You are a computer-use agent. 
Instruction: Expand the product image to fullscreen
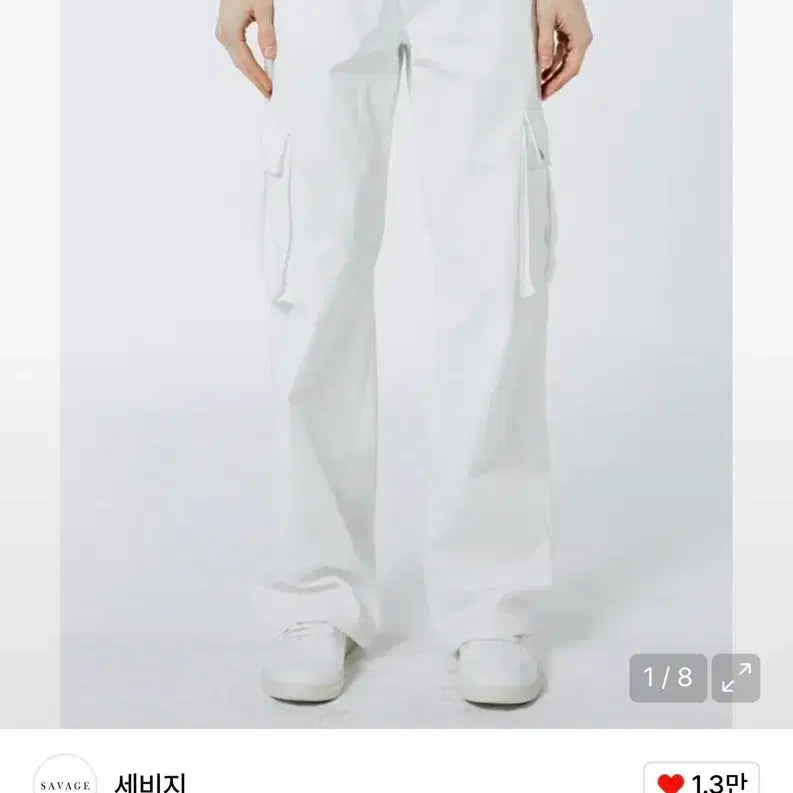point(736,678)
